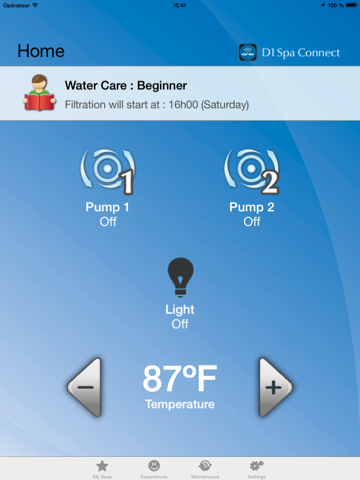Turn on Pump 2
This screenshot has width=360, height=480.
tap(252, 172)
